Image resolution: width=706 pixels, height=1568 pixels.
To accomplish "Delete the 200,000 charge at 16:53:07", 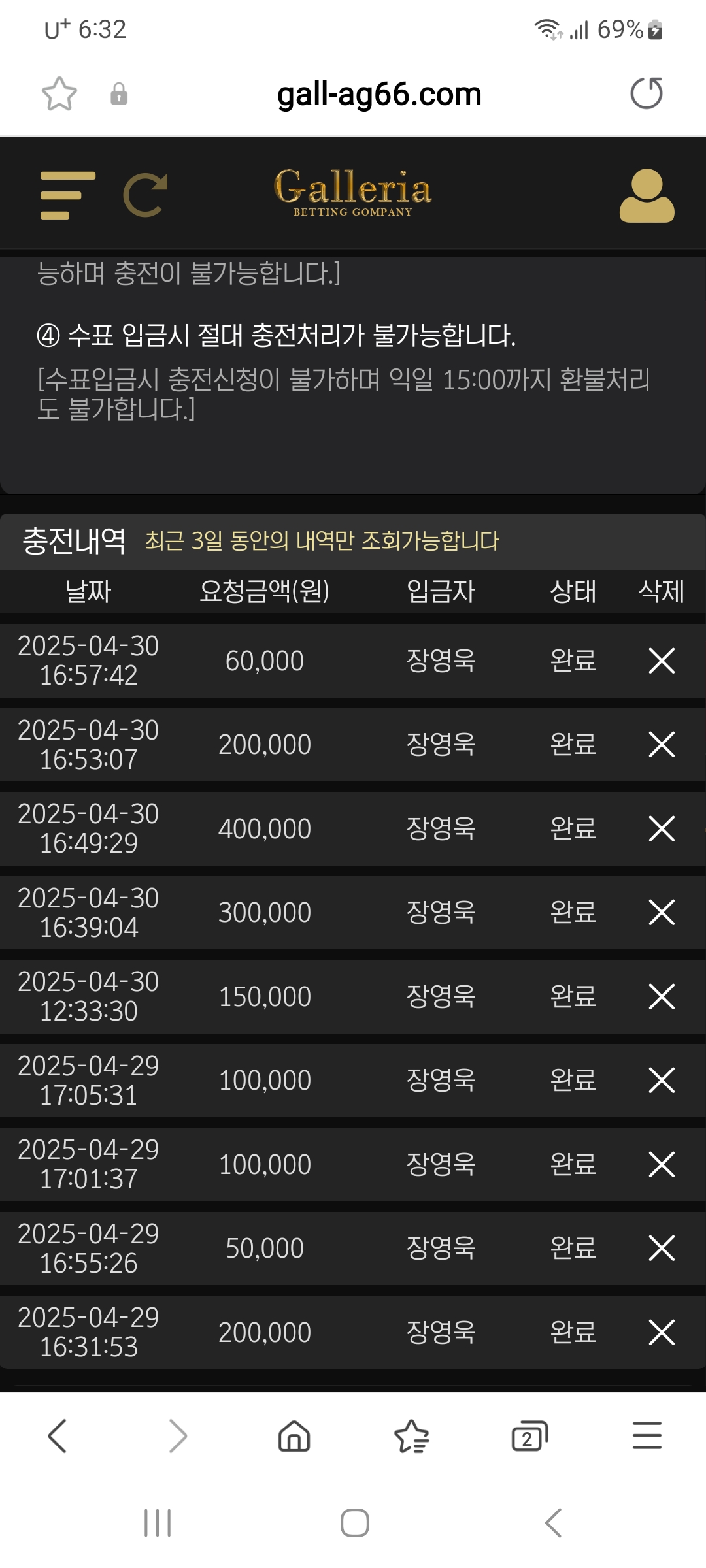I will coord(661,744).
